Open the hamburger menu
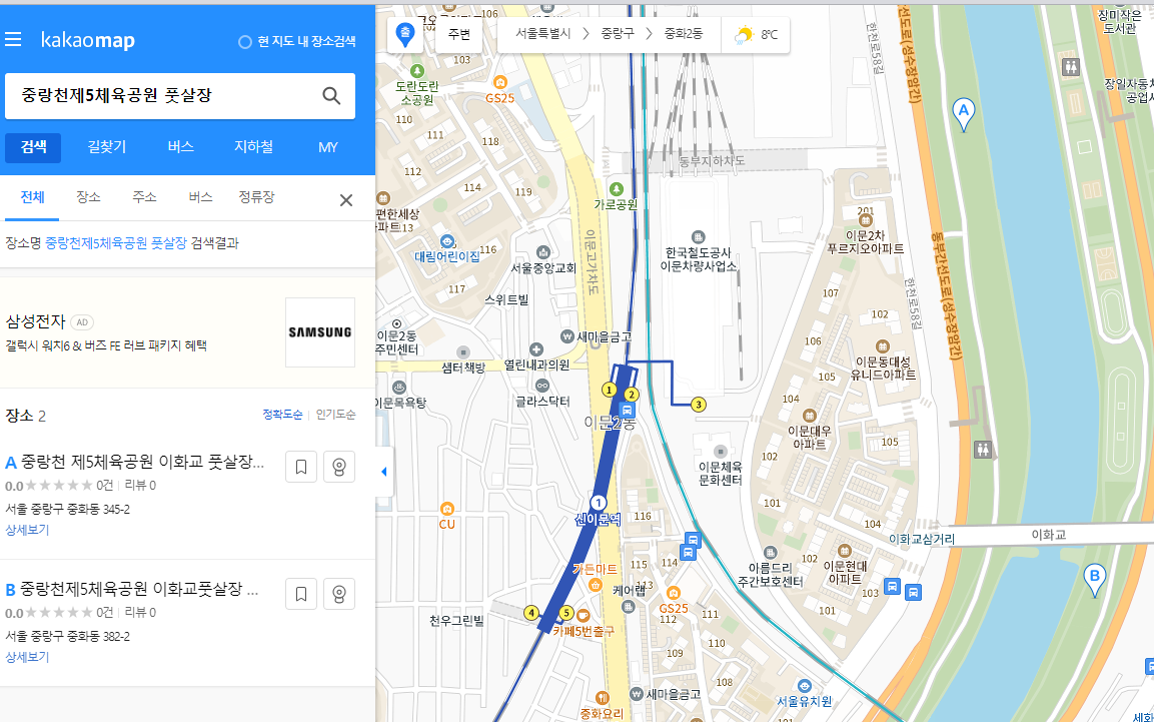This screenshot has width=1154, height=722. [x=13, y=39]
